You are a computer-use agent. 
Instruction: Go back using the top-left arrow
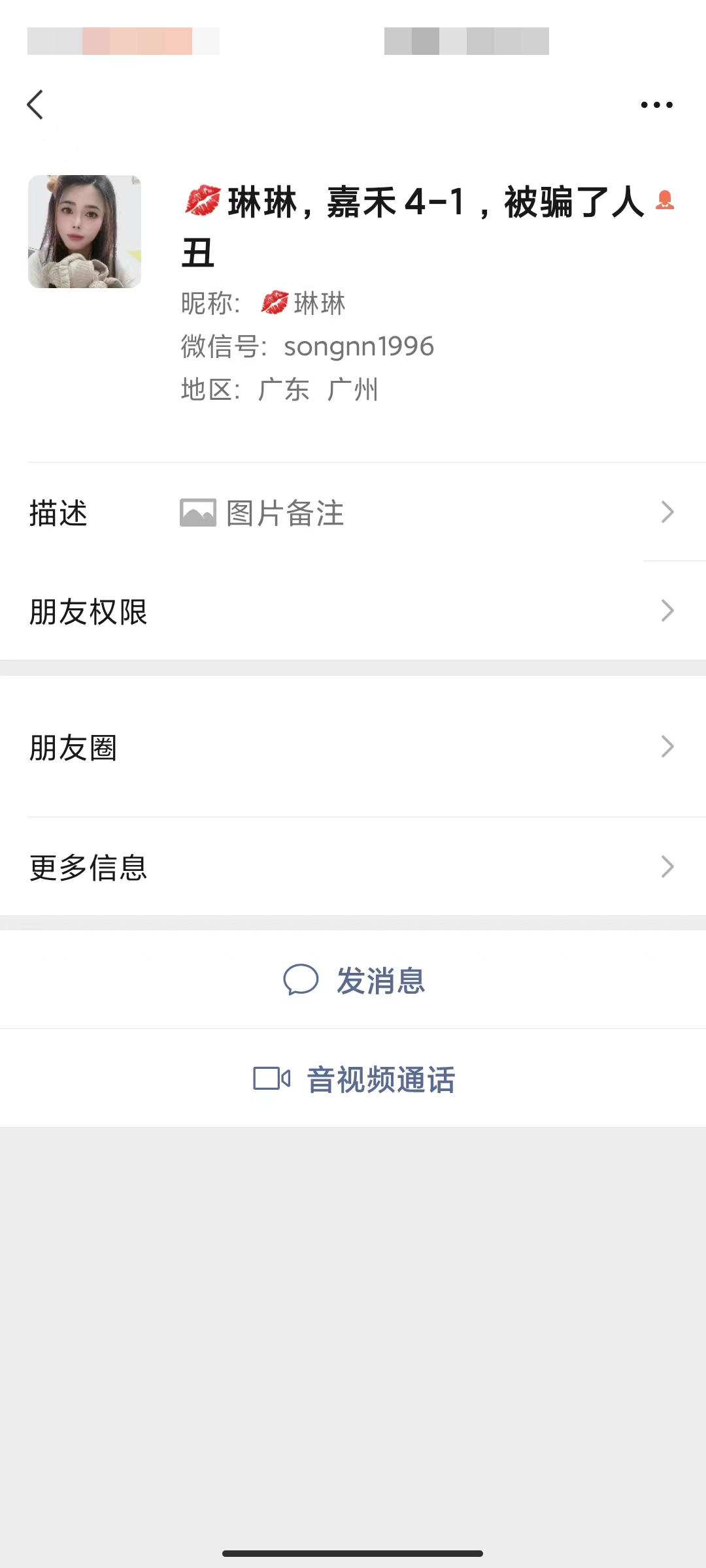35,105
